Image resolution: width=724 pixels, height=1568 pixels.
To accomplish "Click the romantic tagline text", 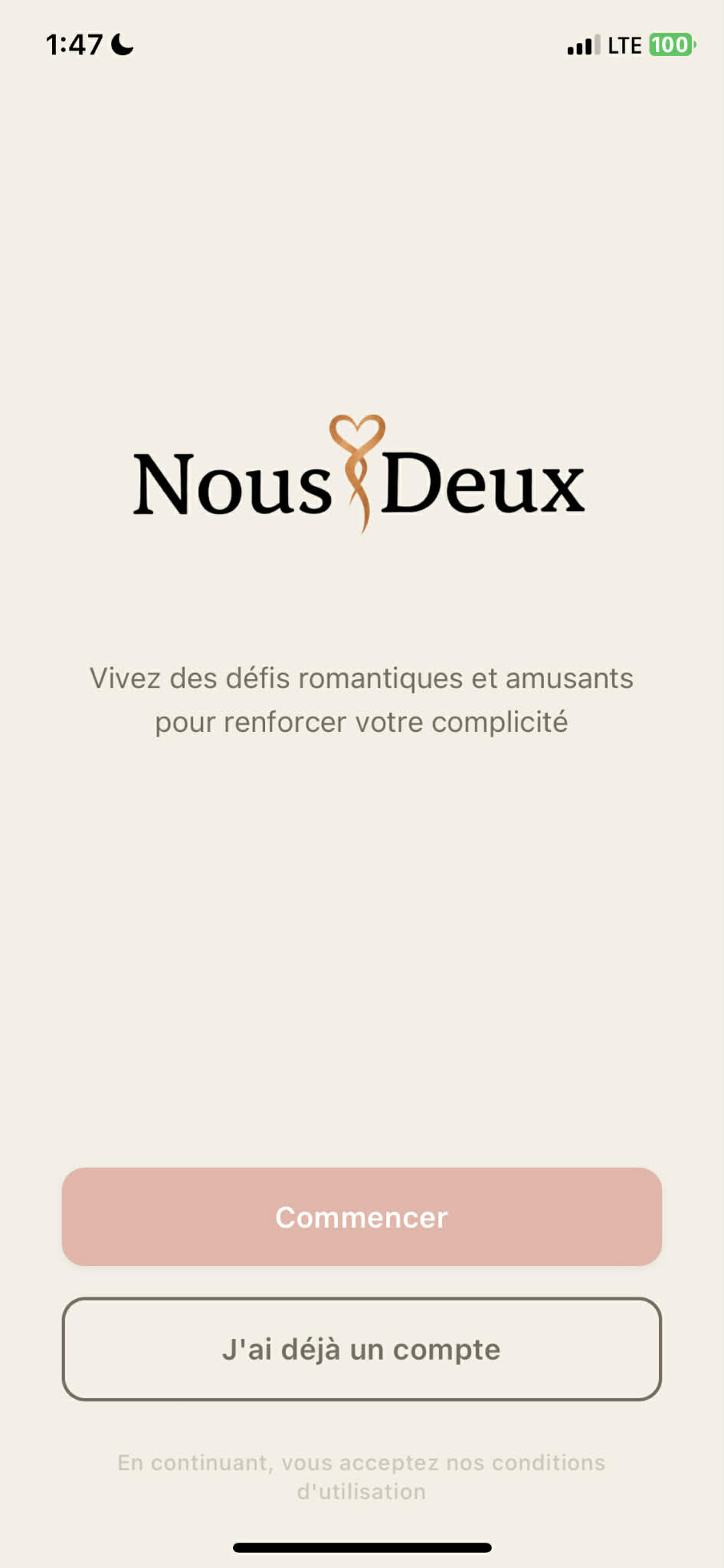I will [x=362, y=699].
